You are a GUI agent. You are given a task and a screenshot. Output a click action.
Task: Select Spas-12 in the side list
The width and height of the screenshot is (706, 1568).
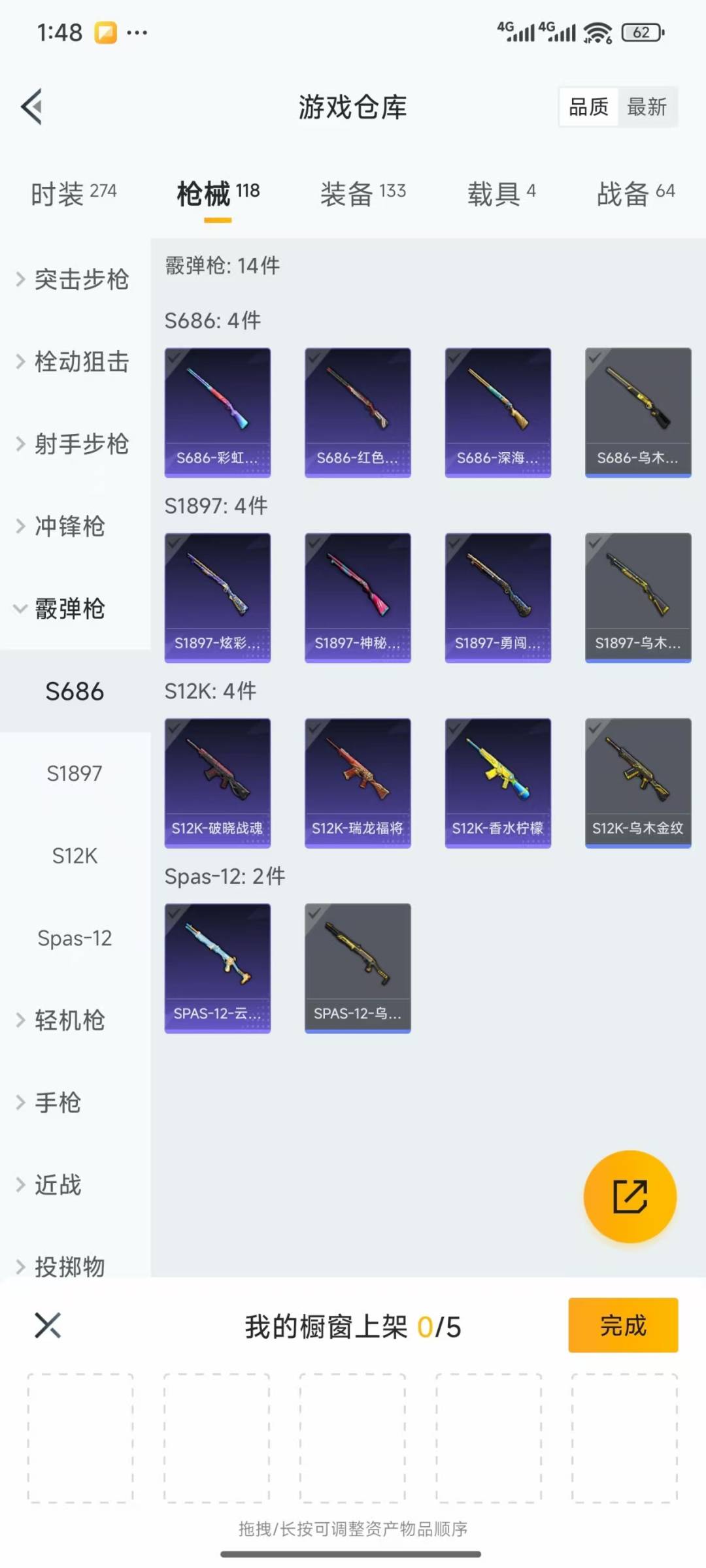pyautogui.click(x=75, y=938)
